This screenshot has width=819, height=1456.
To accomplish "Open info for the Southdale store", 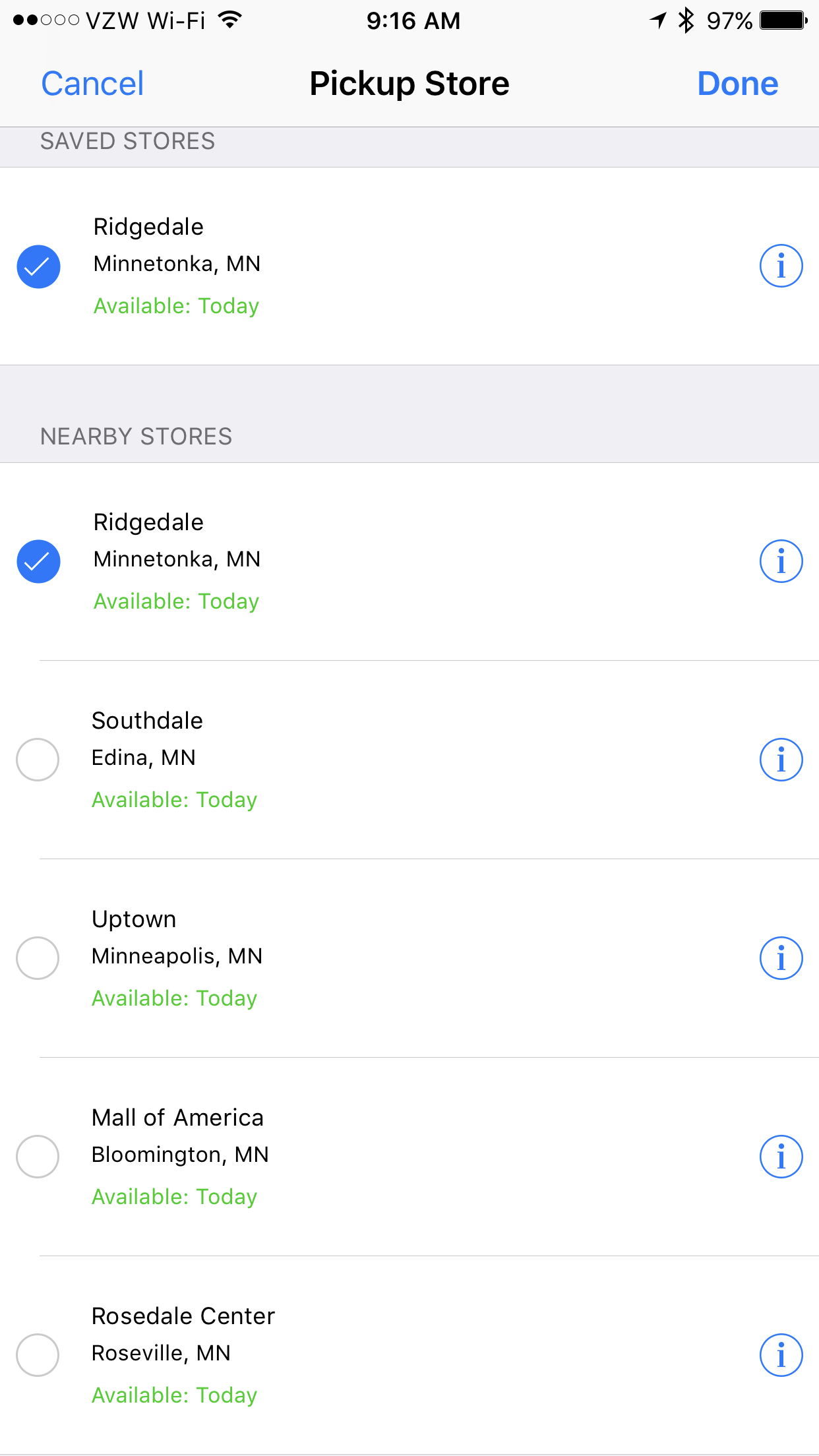I will coord(781,760).
